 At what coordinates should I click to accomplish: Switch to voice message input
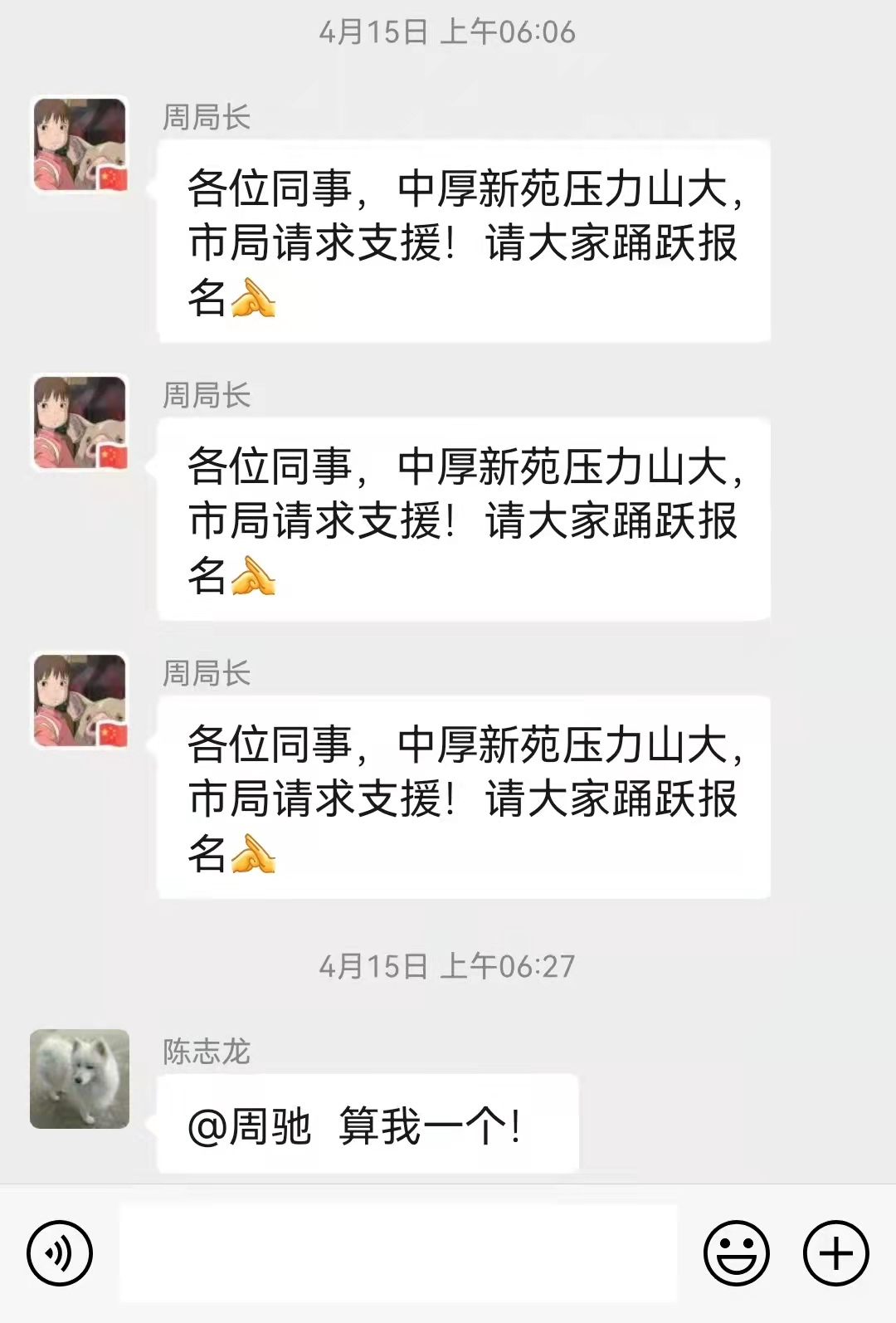pyautogui.click(x=59, y=1253)
